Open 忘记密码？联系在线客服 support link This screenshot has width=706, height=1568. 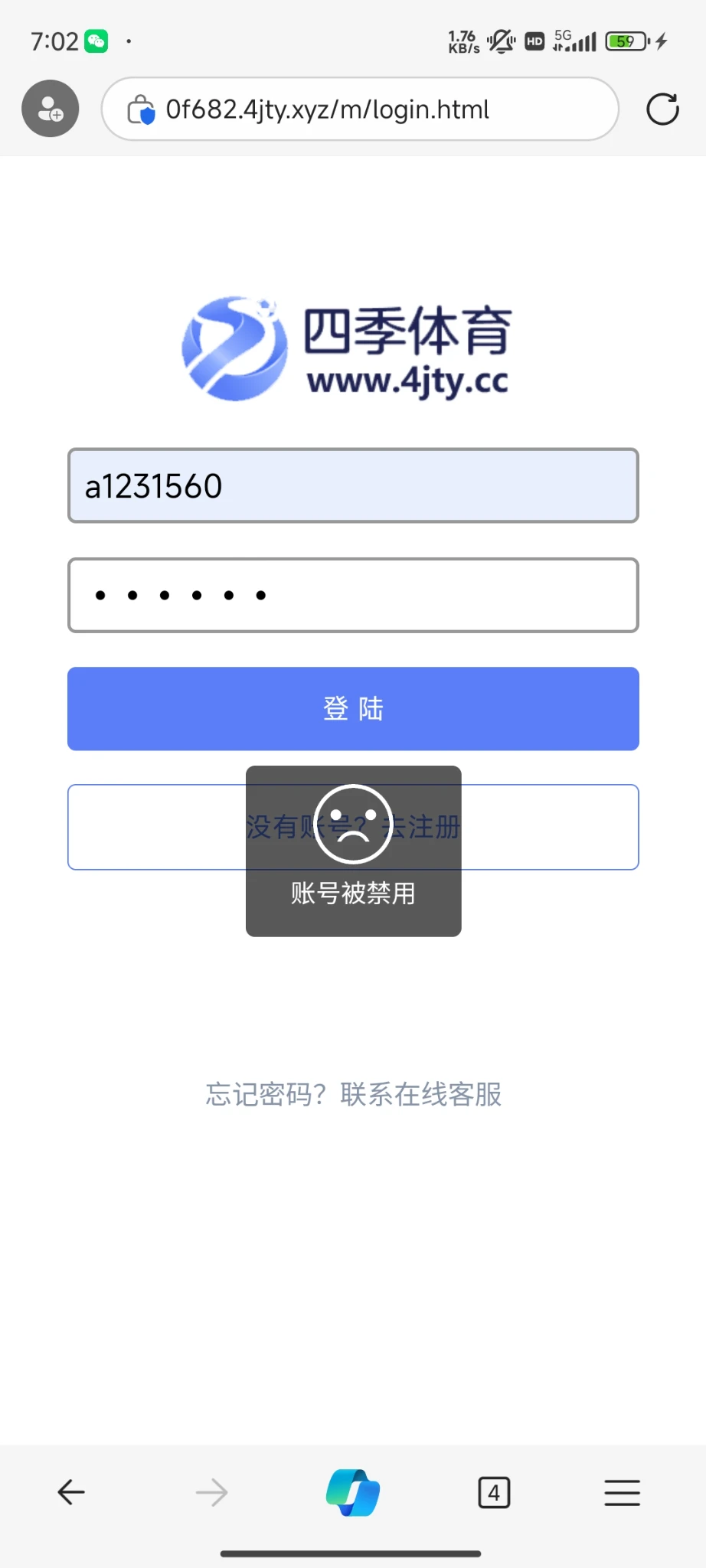pyautogui.click(x=353, y=1094)
